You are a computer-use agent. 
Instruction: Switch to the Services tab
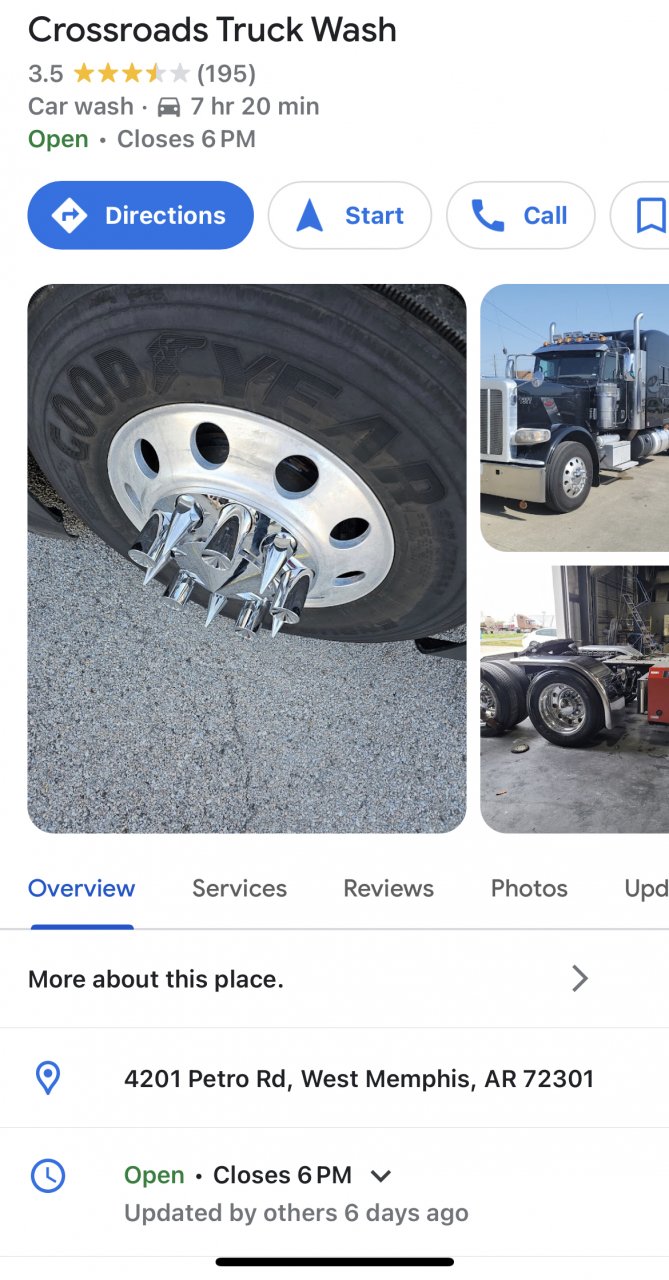coord(239,888)
